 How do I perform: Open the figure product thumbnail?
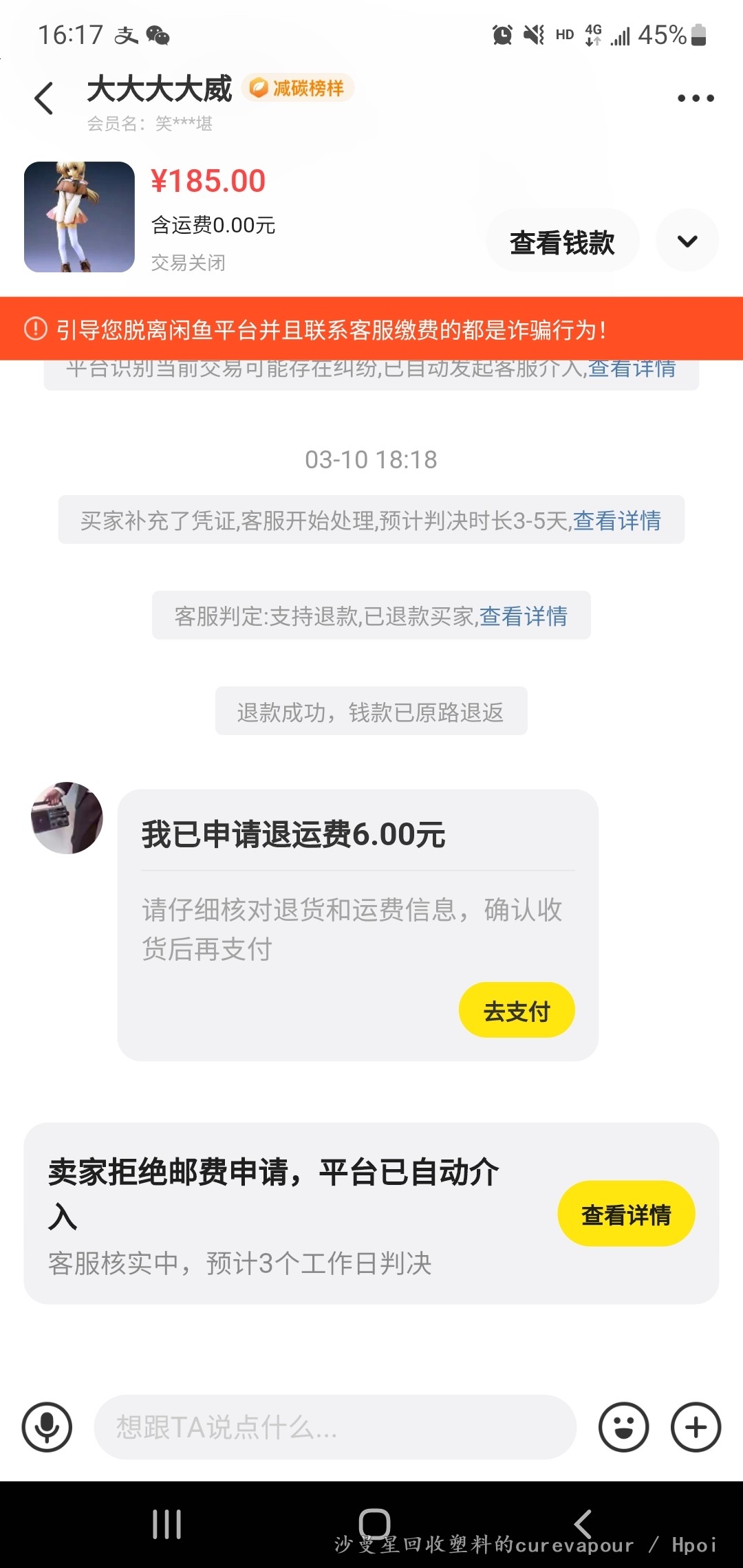coord(79,217)
